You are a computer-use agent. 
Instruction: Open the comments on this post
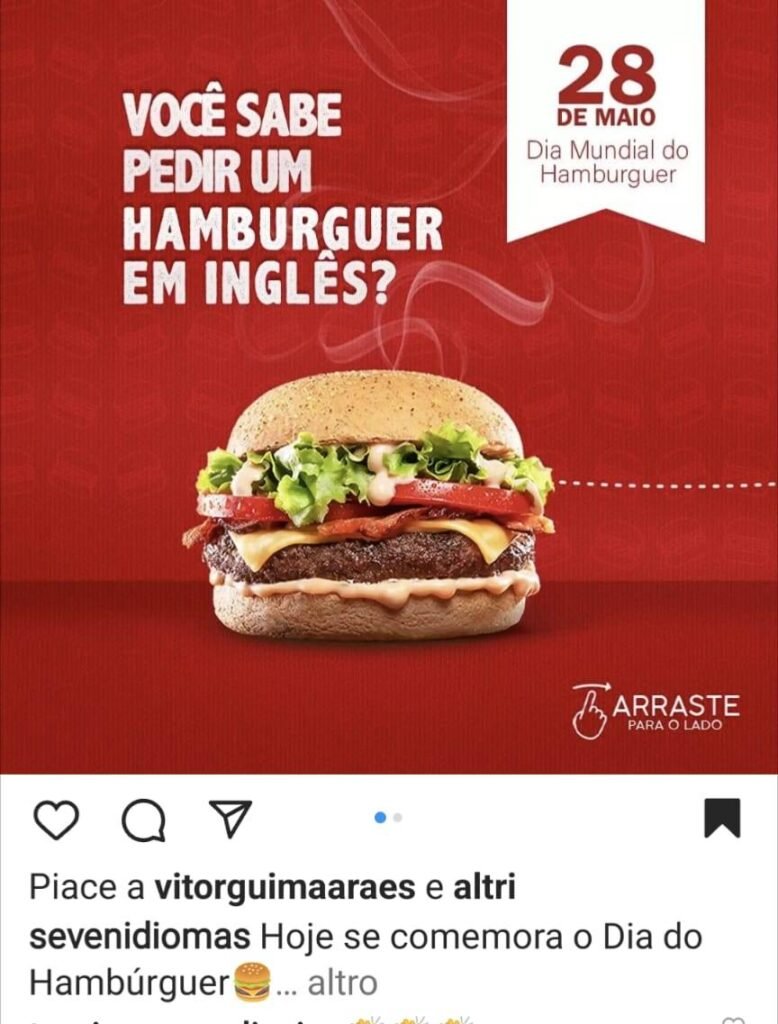[143, 821]
